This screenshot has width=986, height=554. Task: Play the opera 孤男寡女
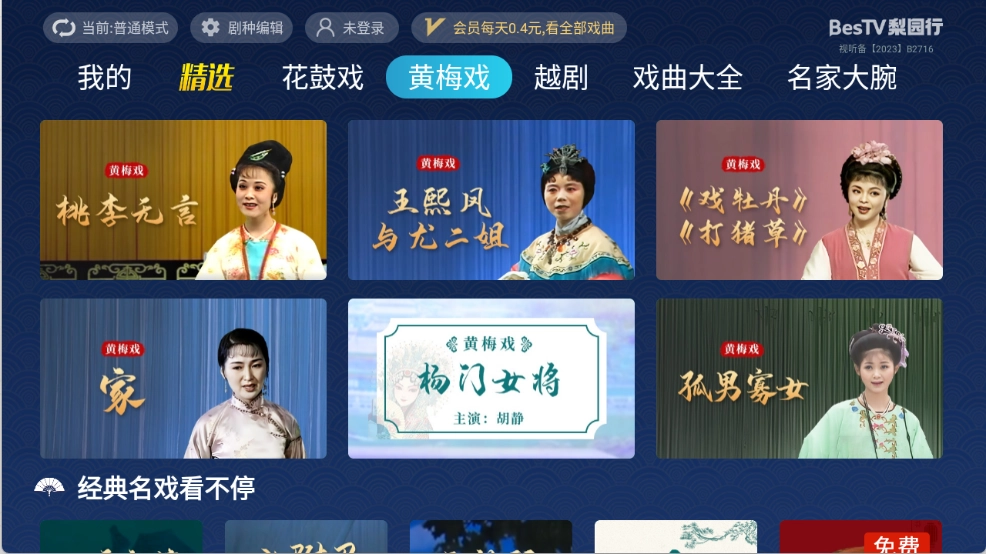[x=799, y=378]
